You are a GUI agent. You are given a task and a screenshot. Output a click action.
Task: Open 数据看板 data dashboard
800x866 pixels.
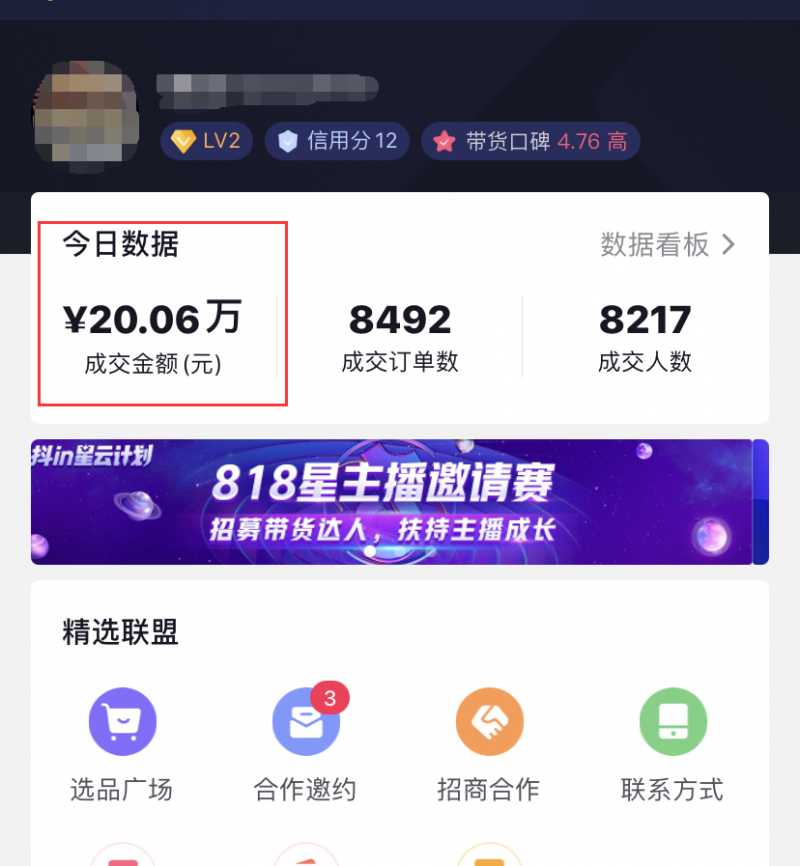[x=668, y=244]
